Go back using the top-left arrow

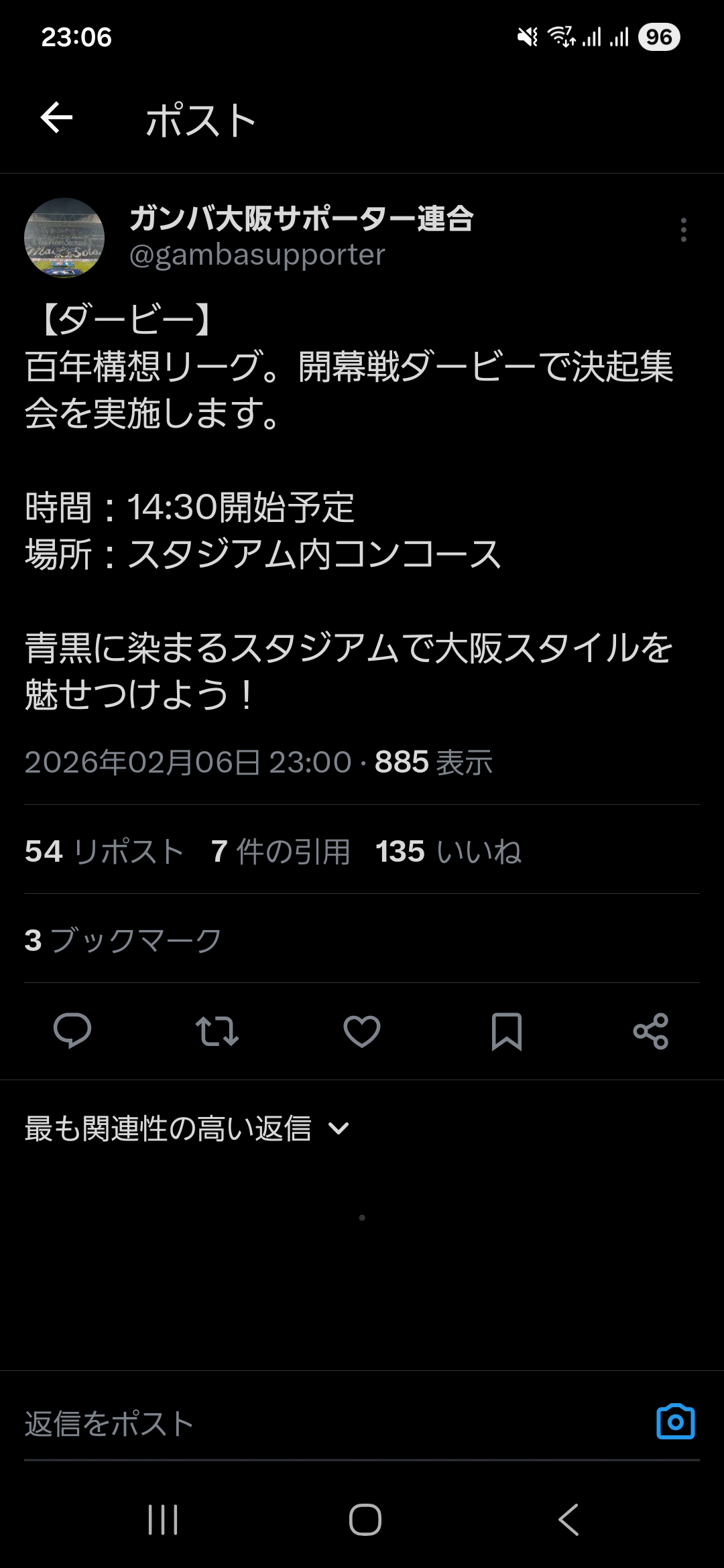(x=56, y=119)
